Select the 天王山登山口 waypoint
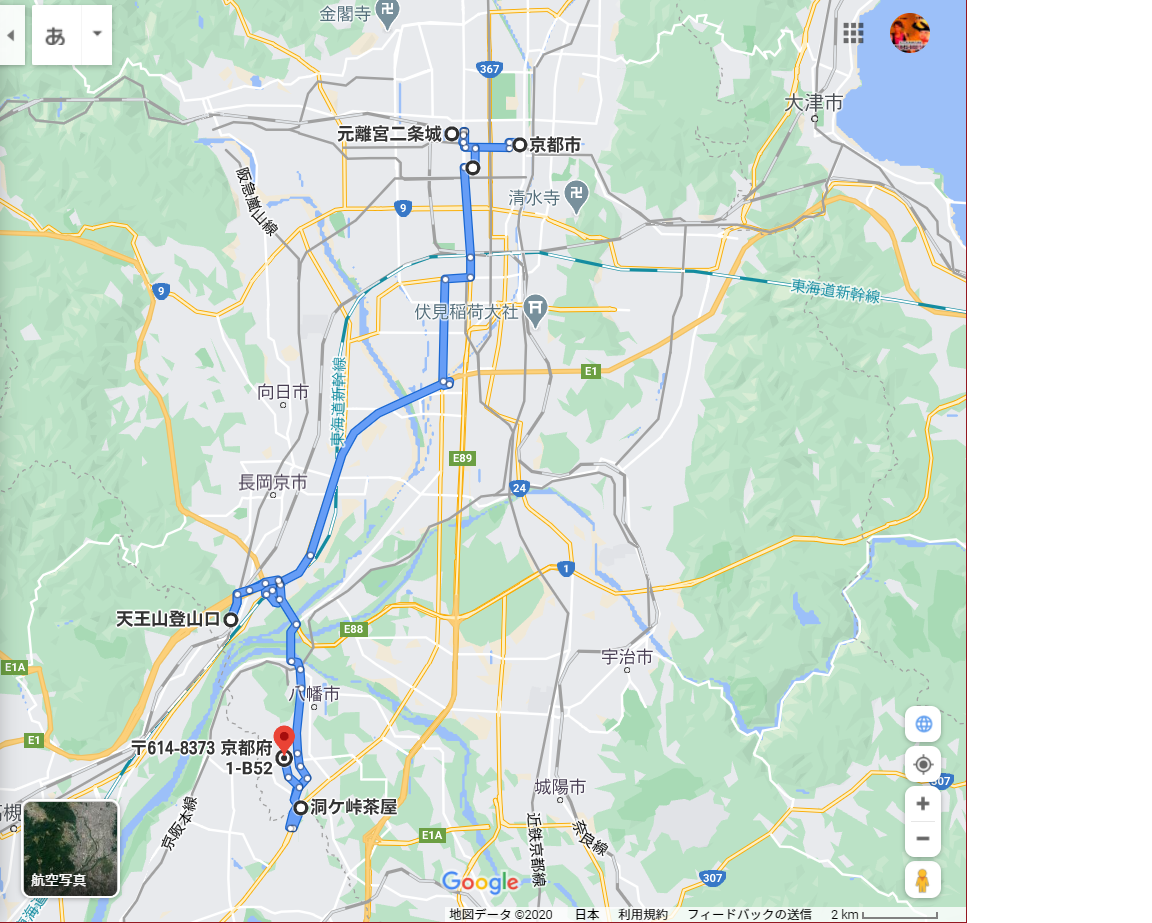The height and width of the screenshot is (923, 1152). pyautogui.click(x=231, y=620)
